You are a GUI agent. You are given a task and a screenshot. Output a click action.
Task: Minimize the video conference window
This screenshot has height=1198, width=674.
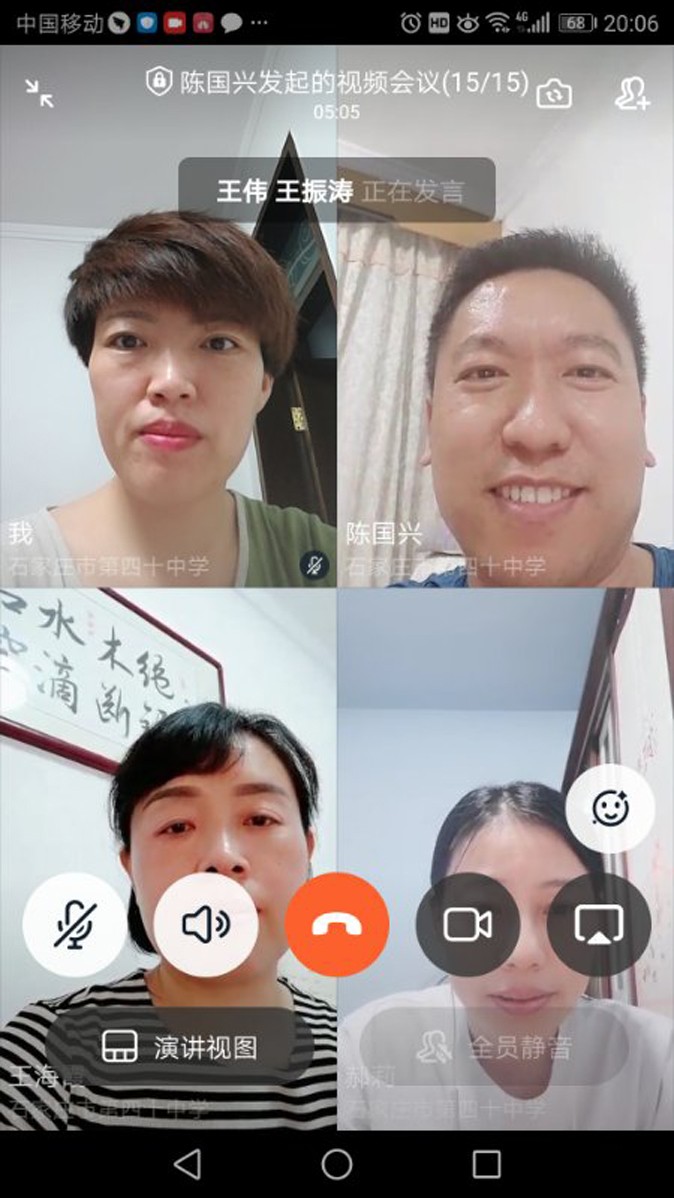(x=40, y=93)
